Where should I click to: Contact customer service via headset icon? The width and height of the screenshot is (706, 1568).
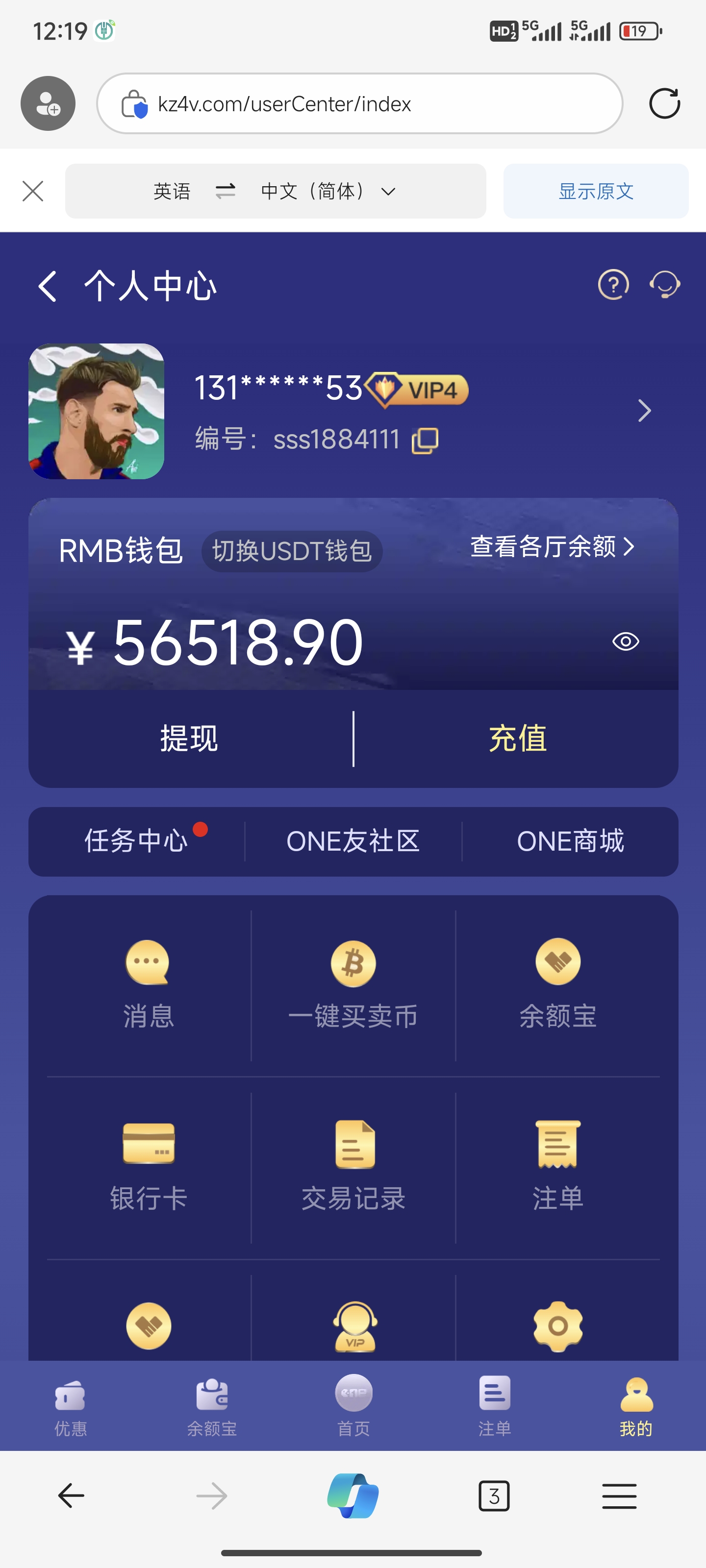click(x=665, y=284)
